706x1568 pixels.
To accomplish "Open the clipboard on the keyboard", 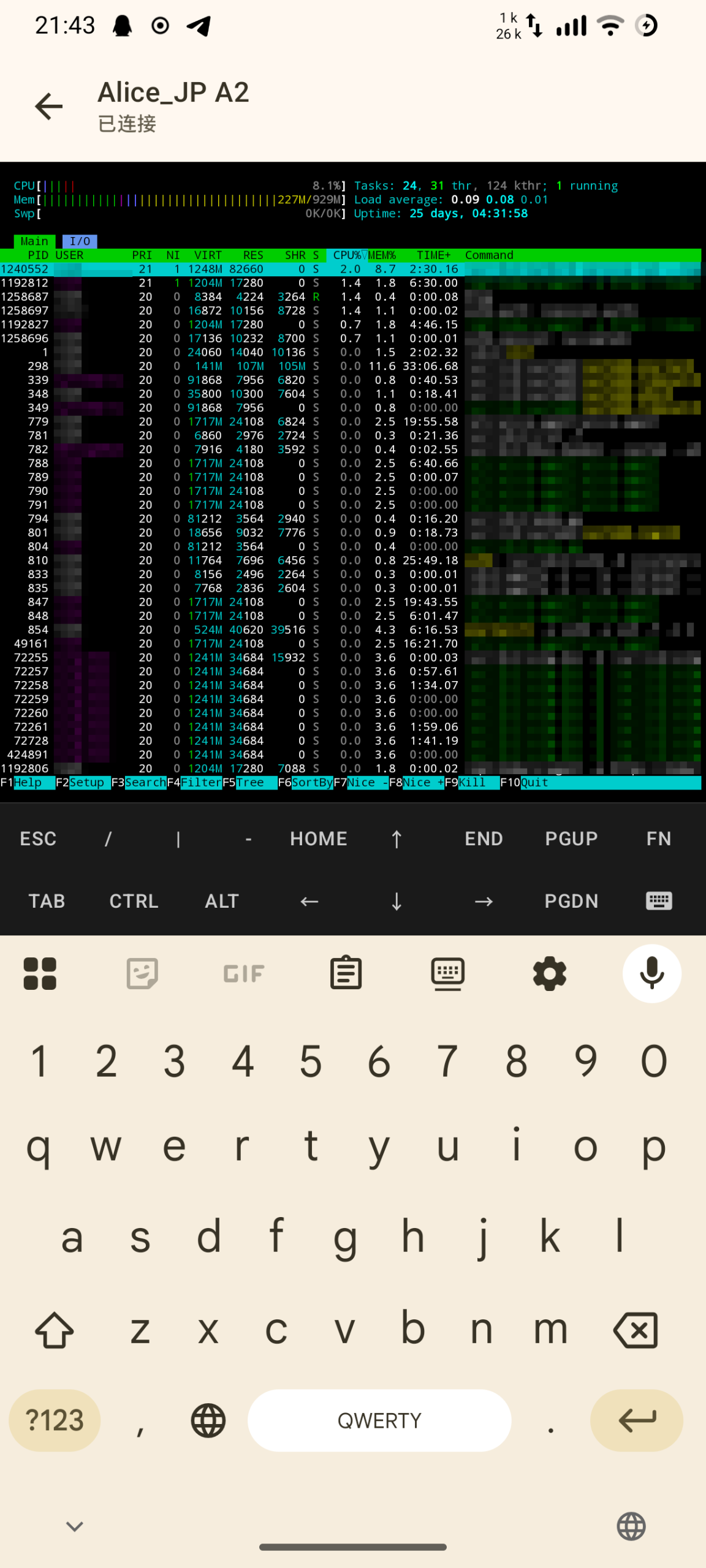I will pyautogui.click(x=346, y=973).
